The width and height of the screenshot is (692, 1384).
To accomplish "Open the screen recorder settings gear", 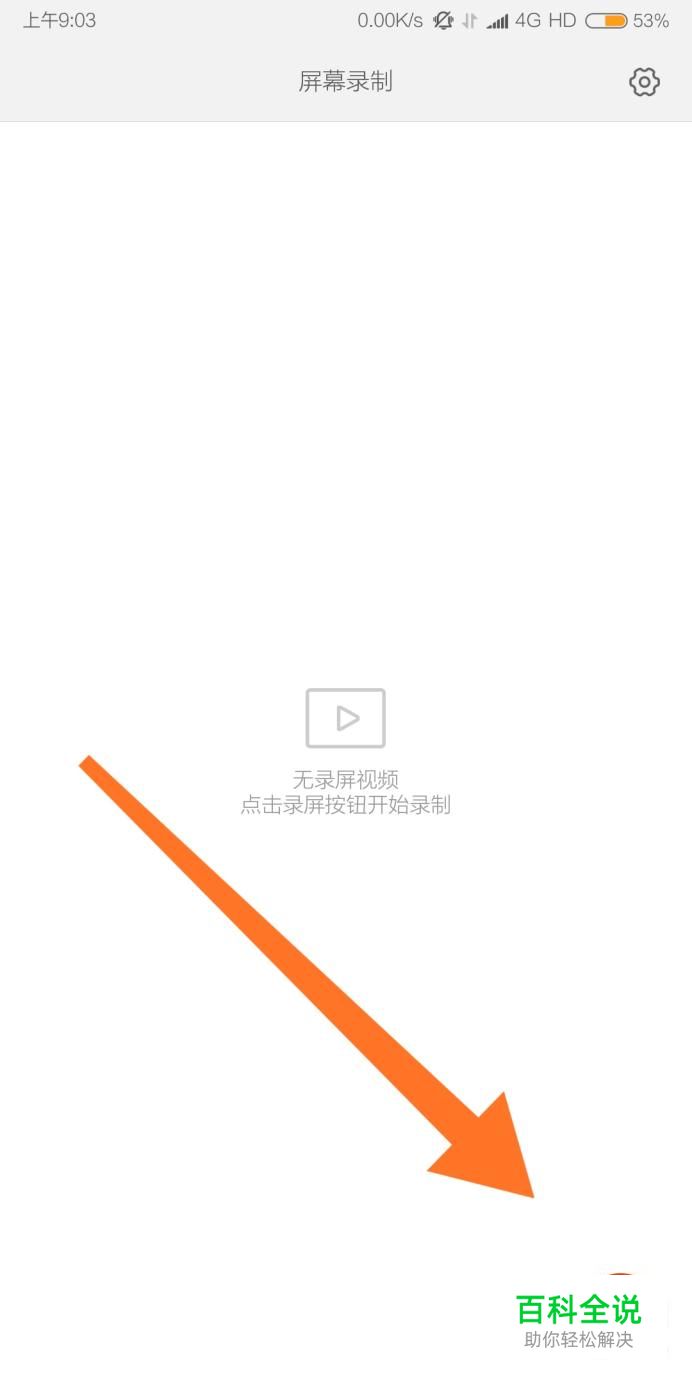I will [x=644, y=82].
